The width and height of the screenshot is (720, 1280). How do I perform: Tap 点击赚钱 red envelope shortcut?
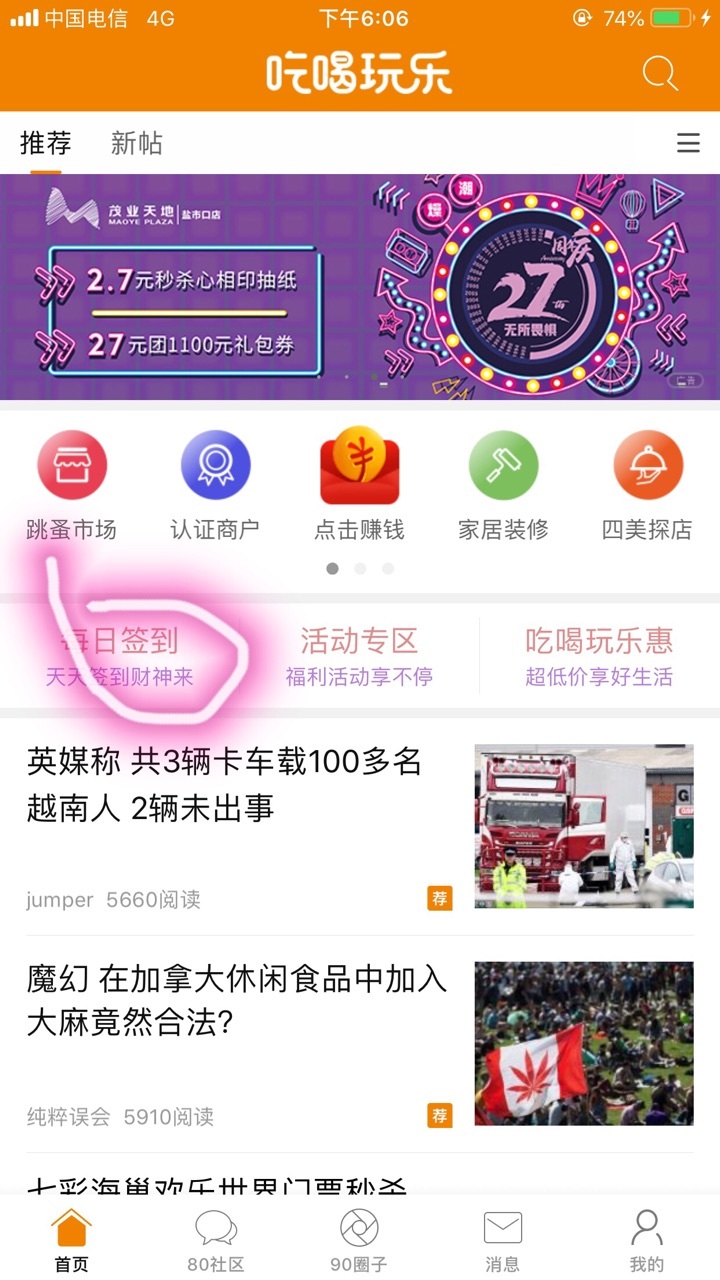click(x=359, y=485)
